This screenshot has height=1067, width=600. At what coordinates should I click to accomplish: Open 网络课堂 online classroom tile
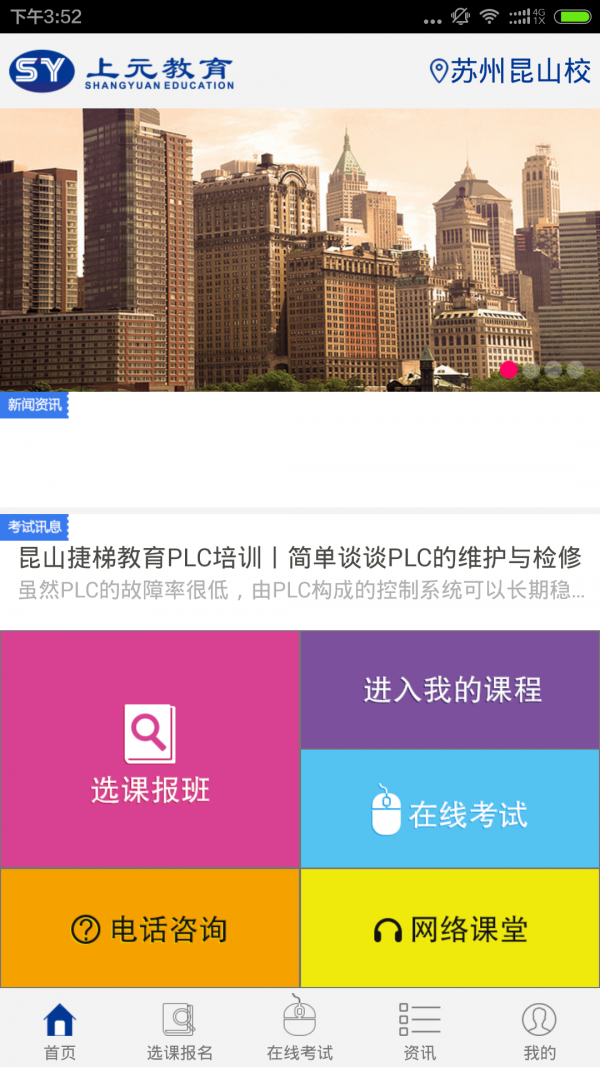tap(450, 929)
